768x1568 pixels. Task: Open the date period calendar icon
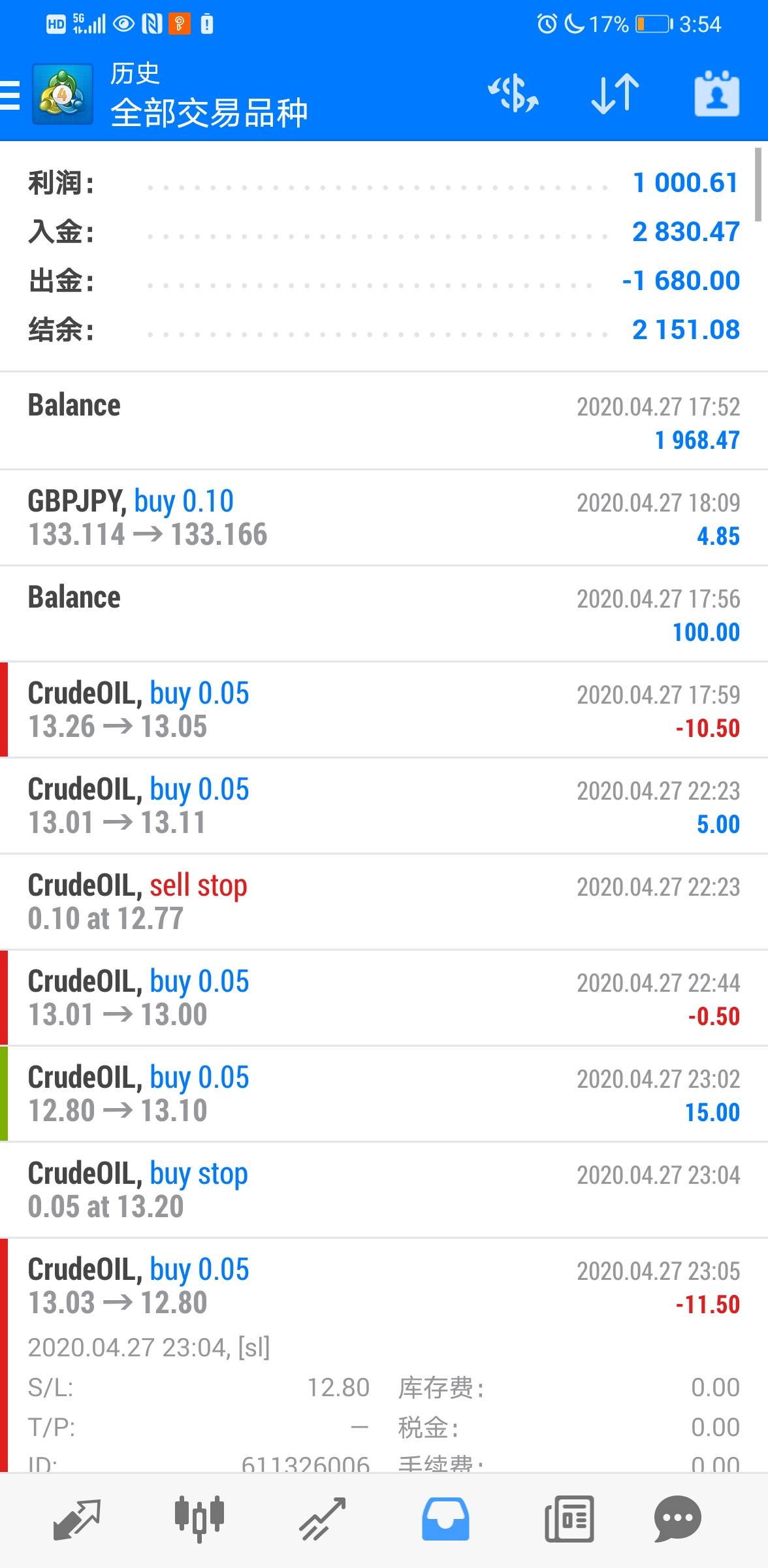coord(716,94)
